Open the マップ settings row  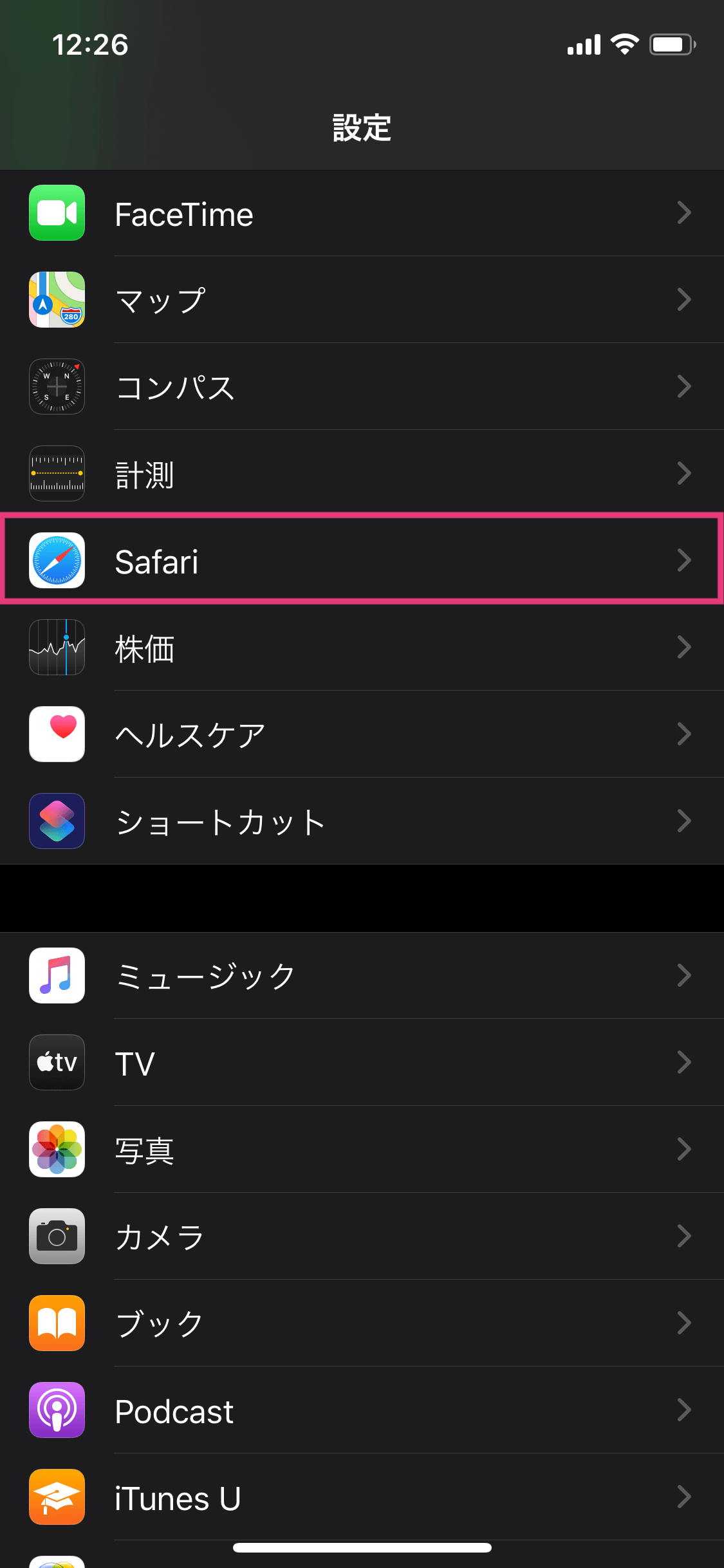362,300
